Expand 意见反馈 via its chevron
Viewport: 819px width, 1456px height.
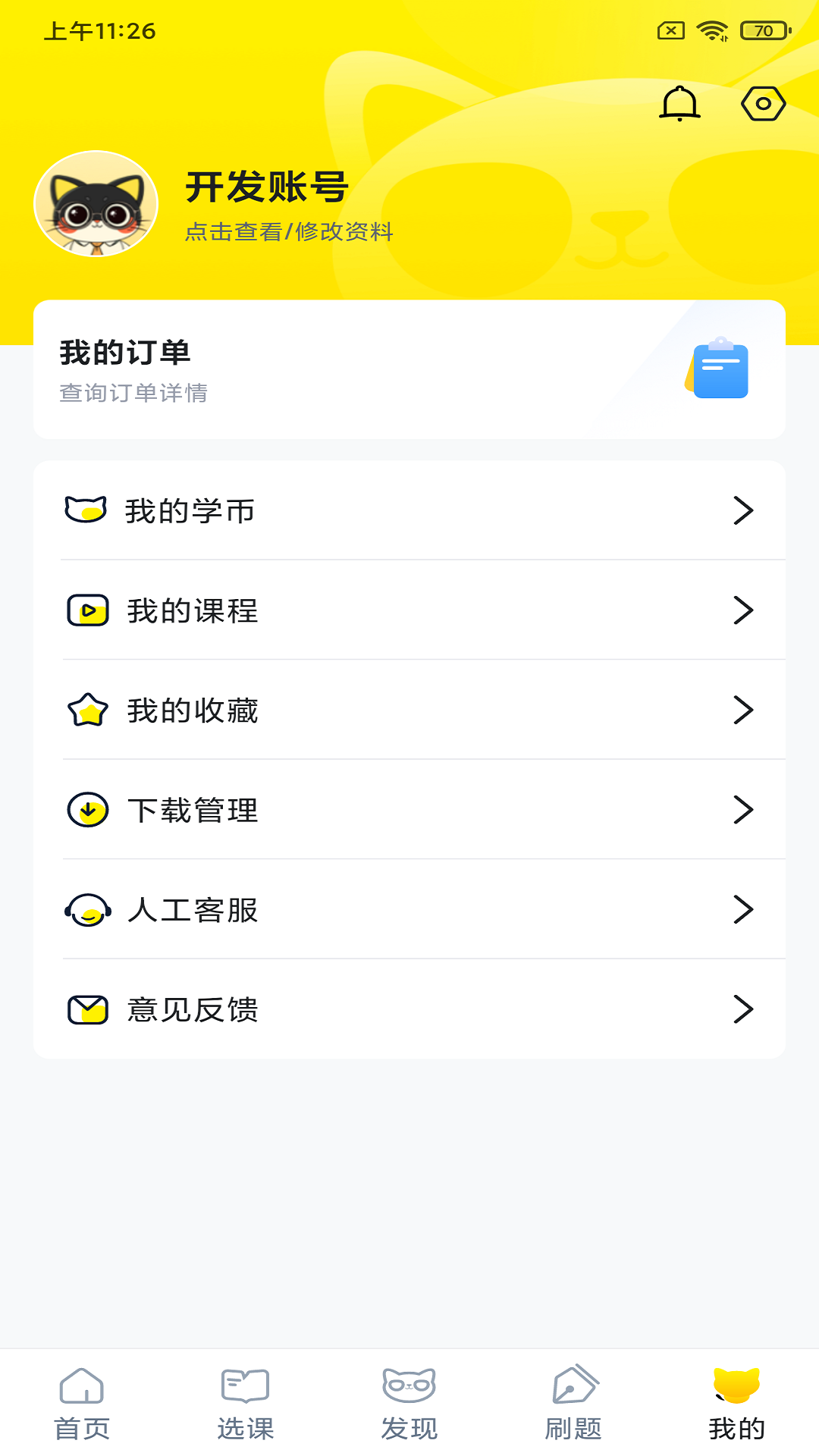(744, 1009)
